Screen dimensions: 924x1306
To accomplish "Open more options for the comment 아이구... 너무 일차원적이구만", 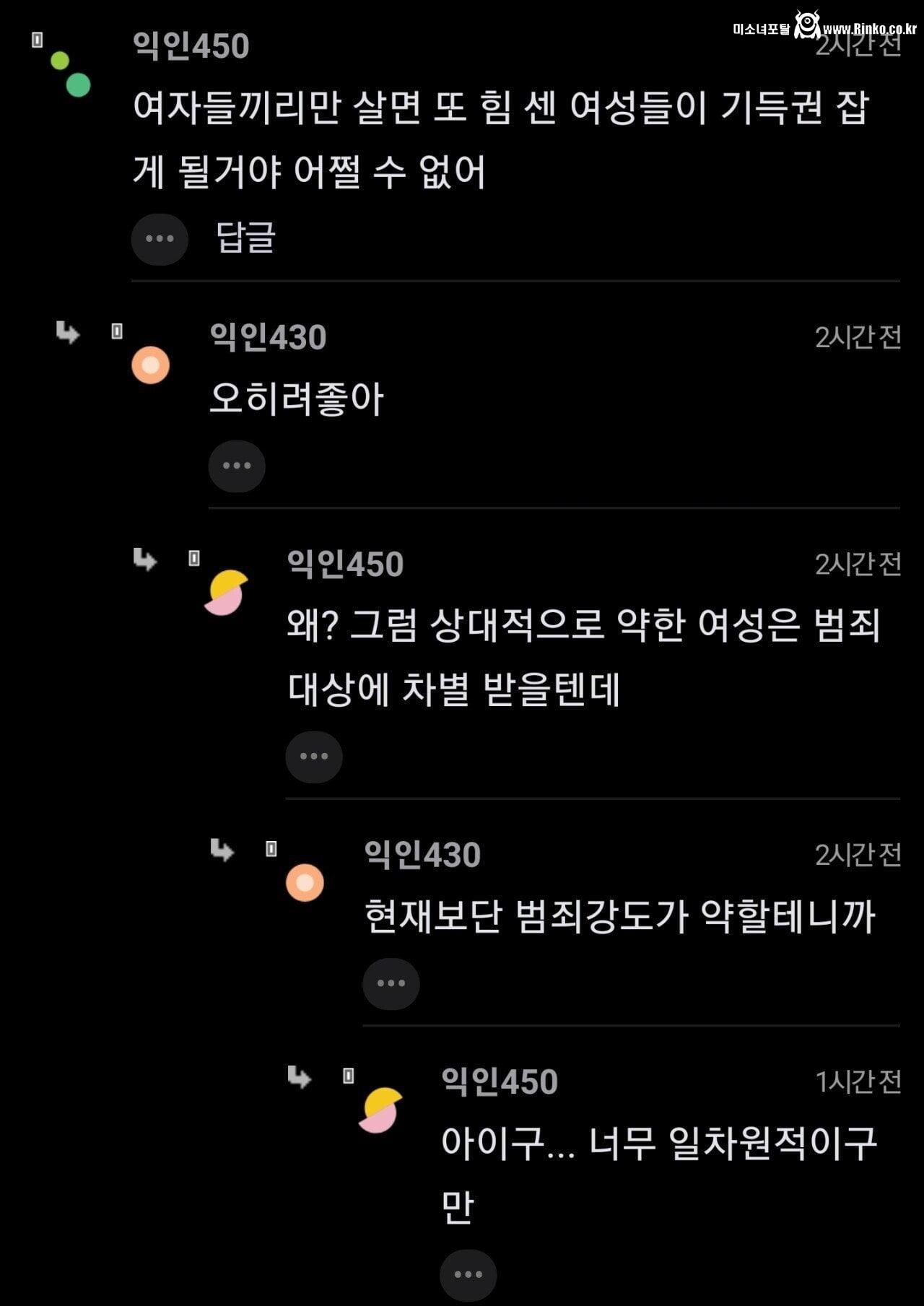I will point(468,1274).
